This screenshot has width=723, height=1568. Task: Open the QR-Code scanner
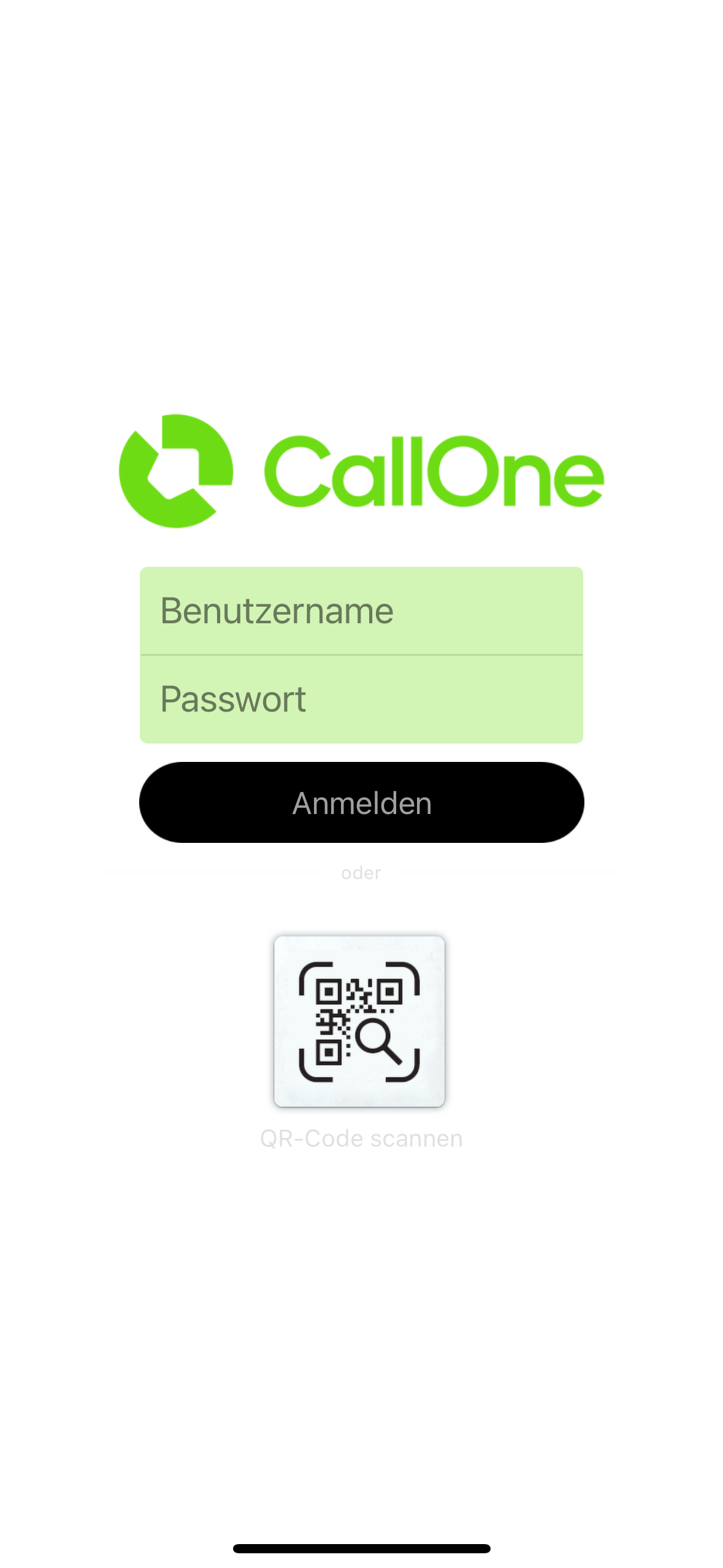point(359,1021)
